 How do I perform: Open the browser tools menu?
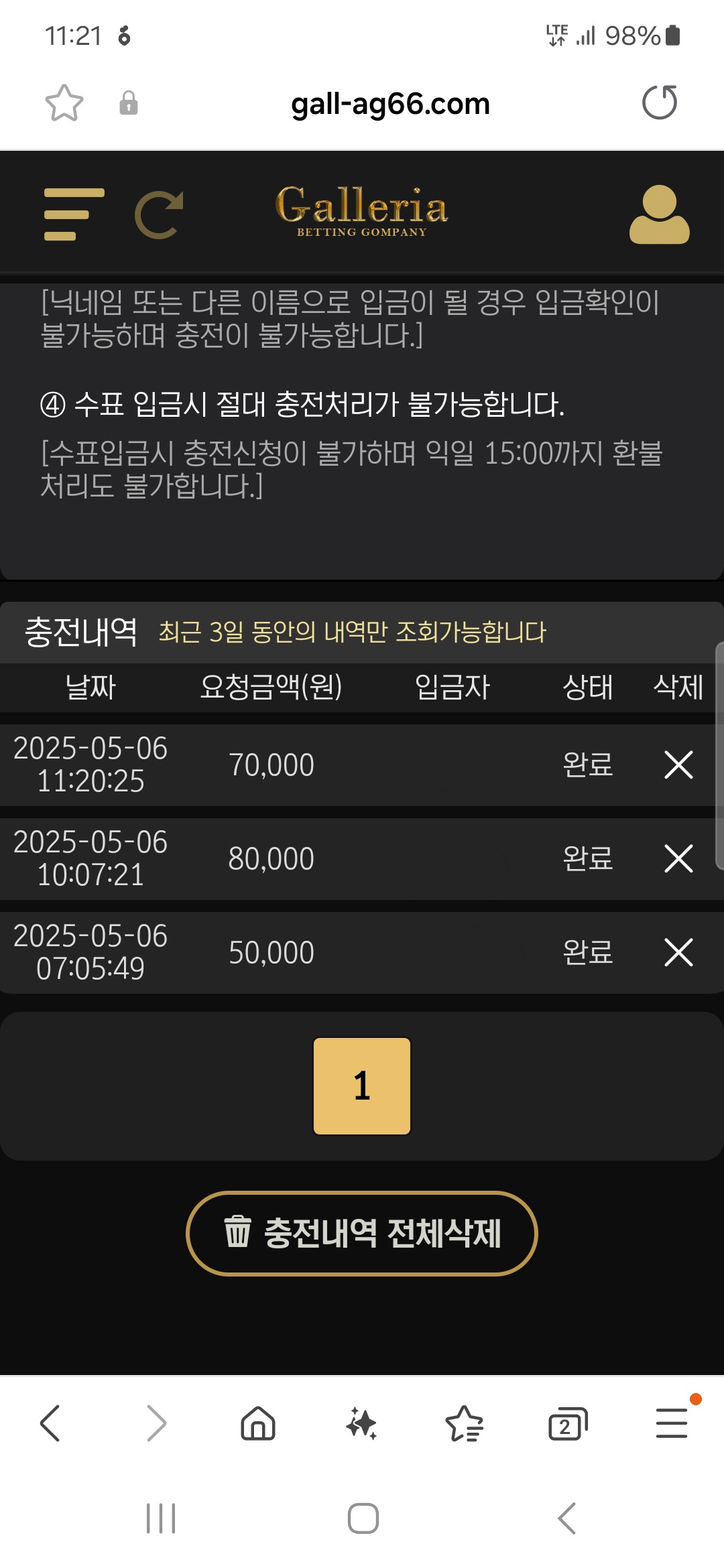pyautogui.click(x=672, y=1423)
